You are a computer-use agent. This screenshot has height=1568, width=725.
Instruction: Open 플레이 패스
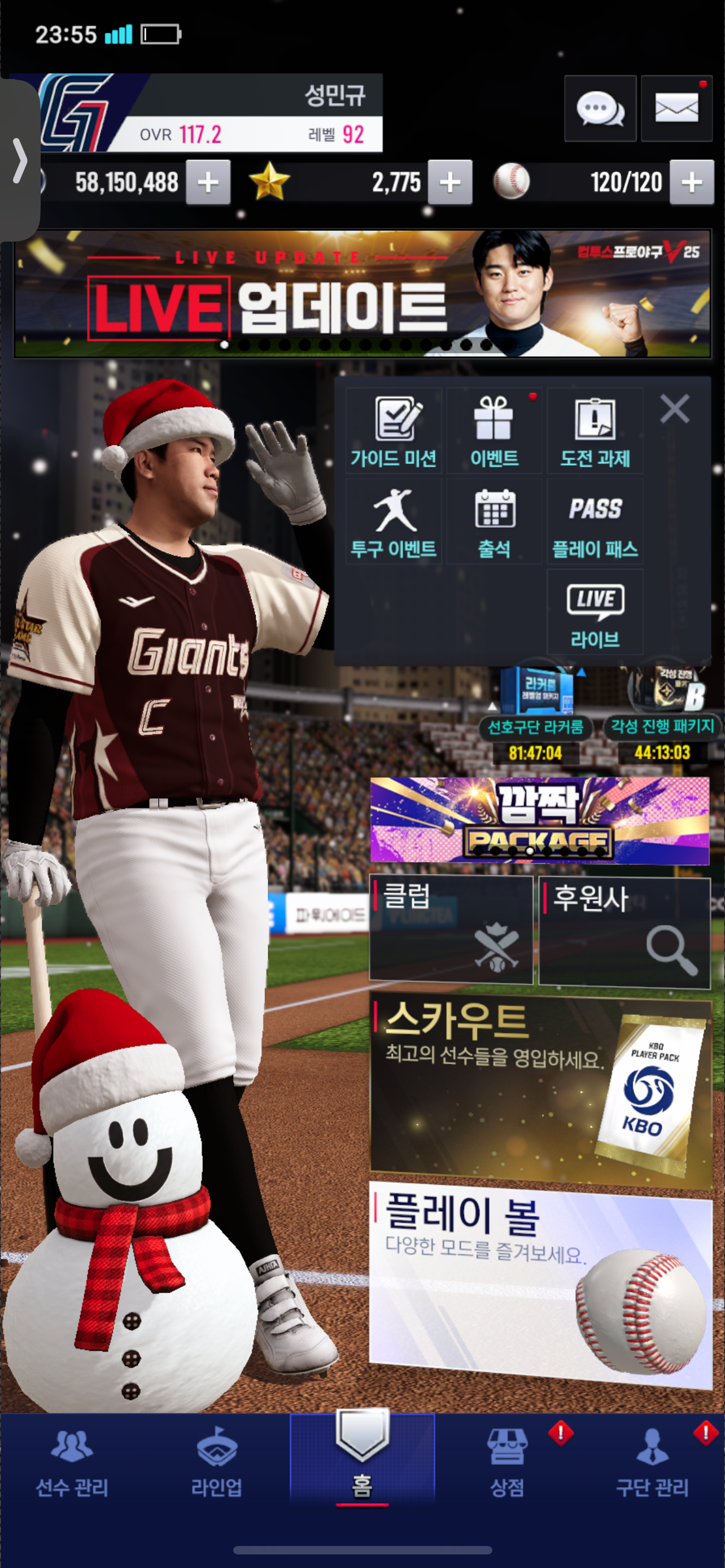(594, 522)
